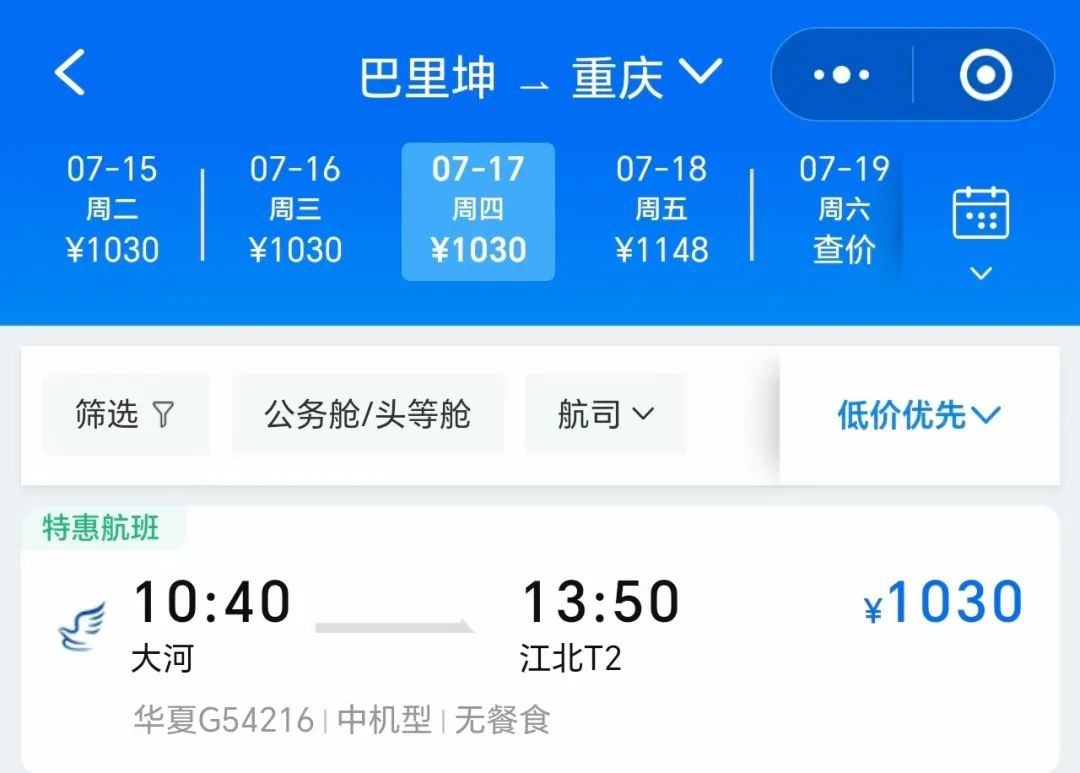Select the 07-17 周四 date
This screenshot has height=773, width=1080.
point(478,210)
